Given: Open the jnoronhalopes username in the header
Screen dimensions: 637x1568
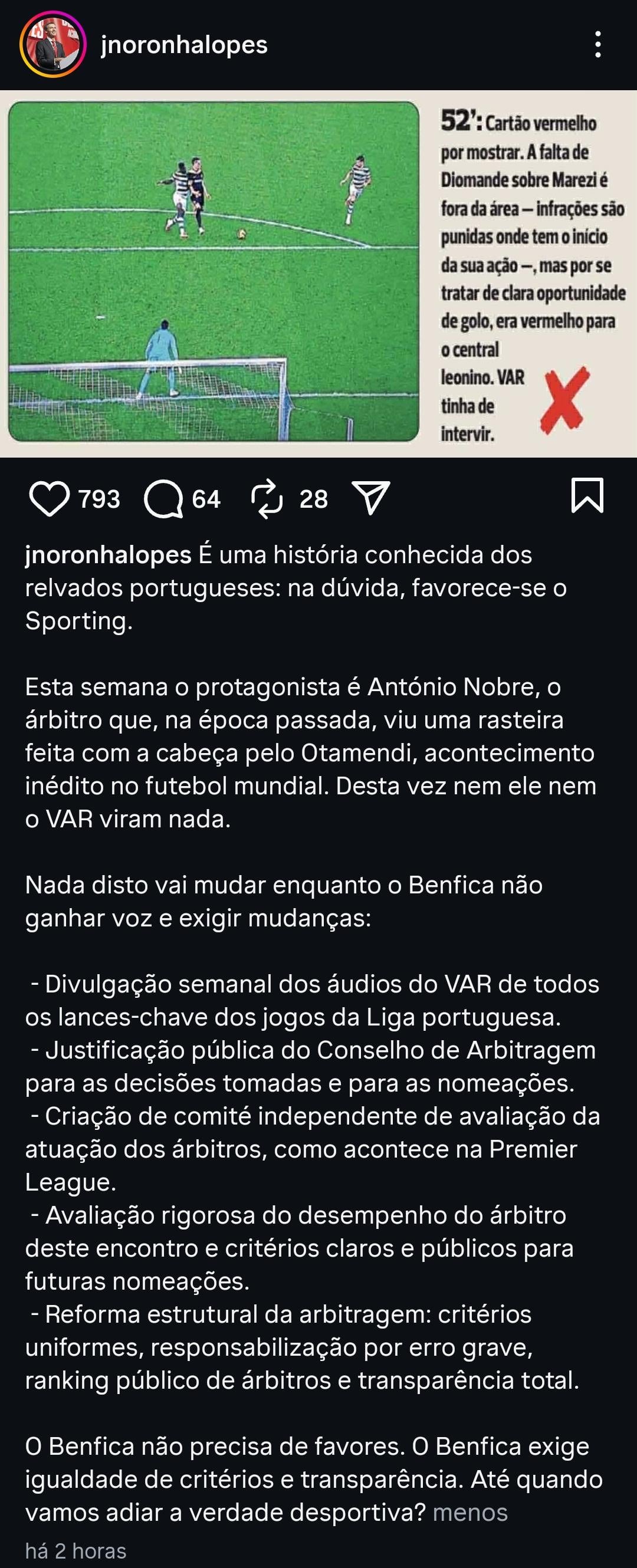Looking at the screenshot, I should pos(184,44).
